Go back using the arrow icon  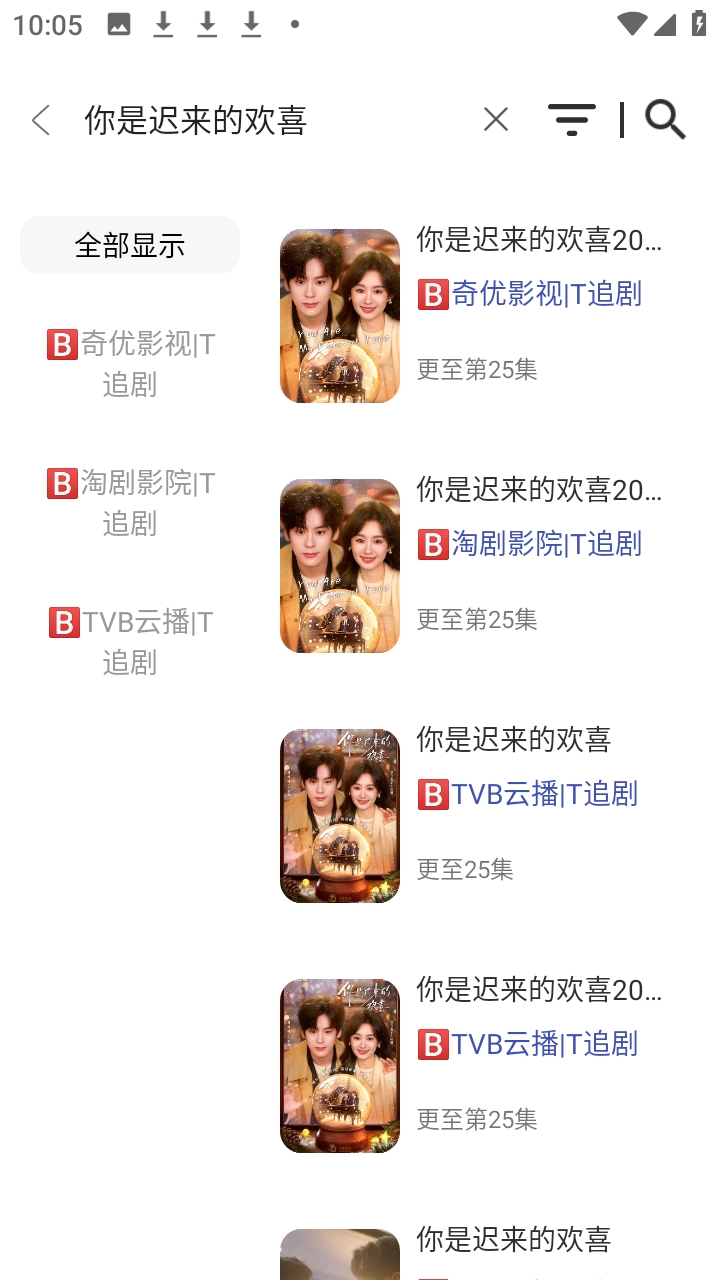(x=41, y=121)
